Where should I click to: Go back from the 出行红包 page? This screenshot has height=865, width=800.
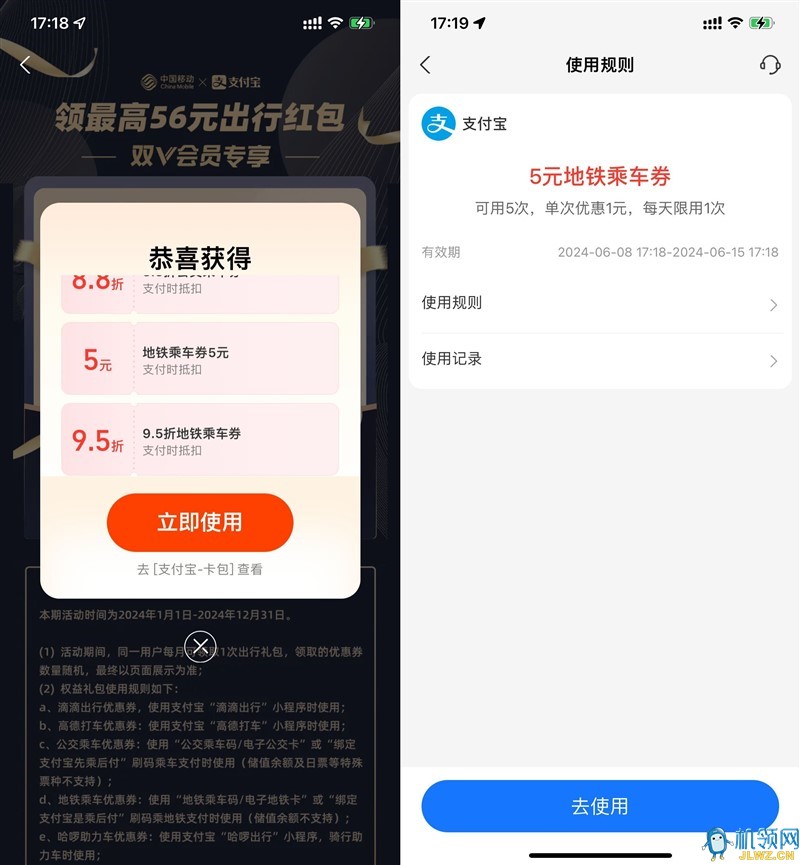click(x=26, y=65)
